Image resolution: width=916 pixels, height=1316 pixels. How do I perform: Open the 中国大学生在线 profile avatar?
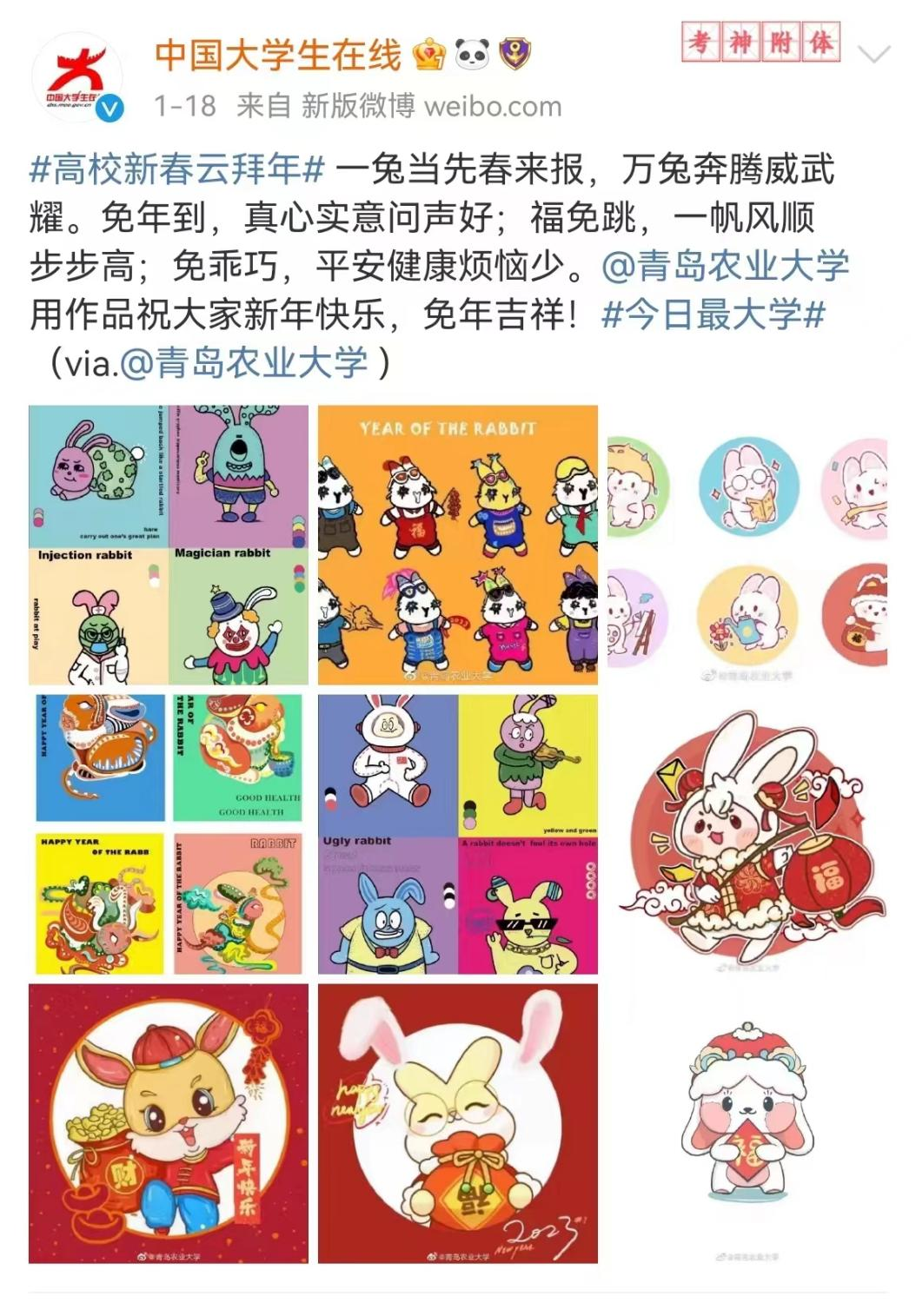tap(76, 78)
